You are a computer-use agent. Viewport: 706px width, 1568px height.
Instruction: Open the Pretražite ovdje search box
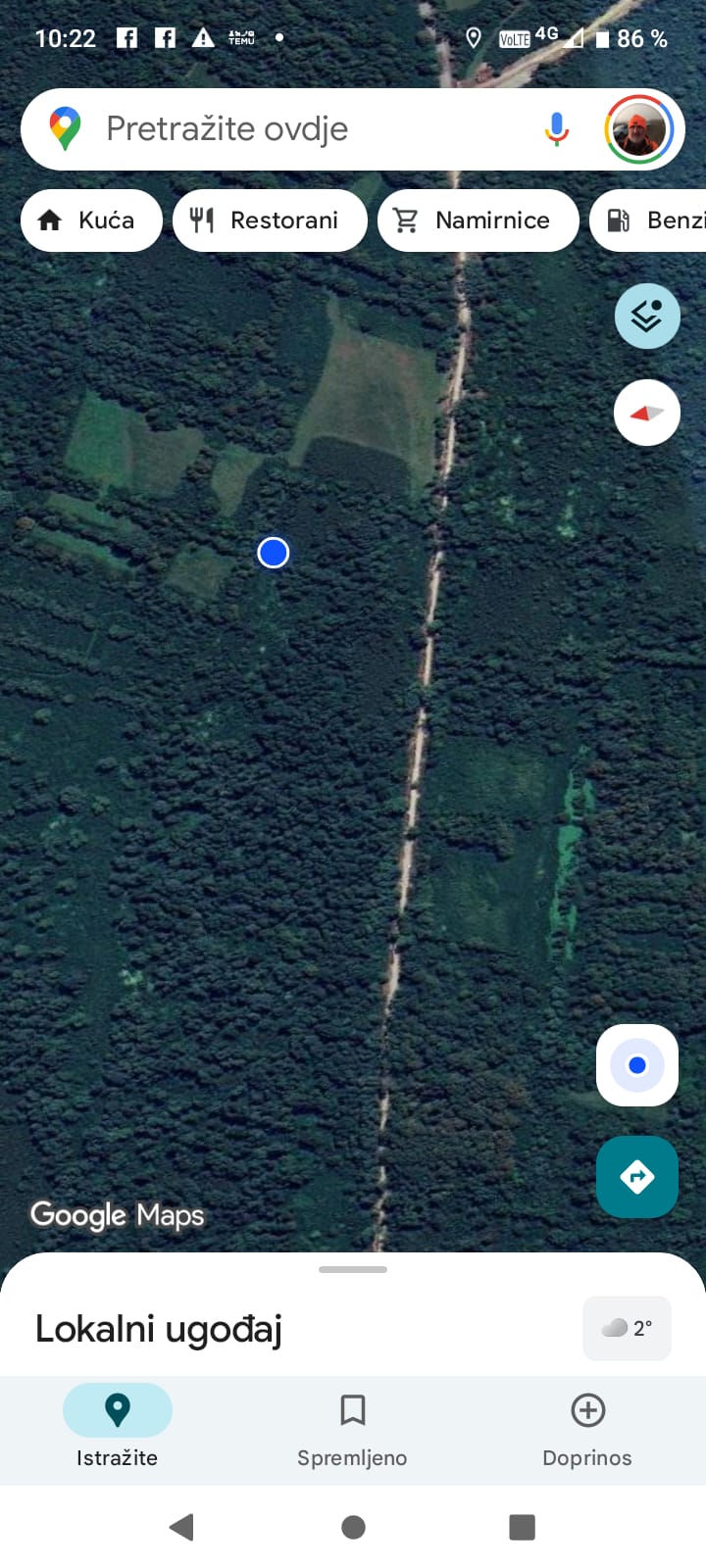(294, 129)
